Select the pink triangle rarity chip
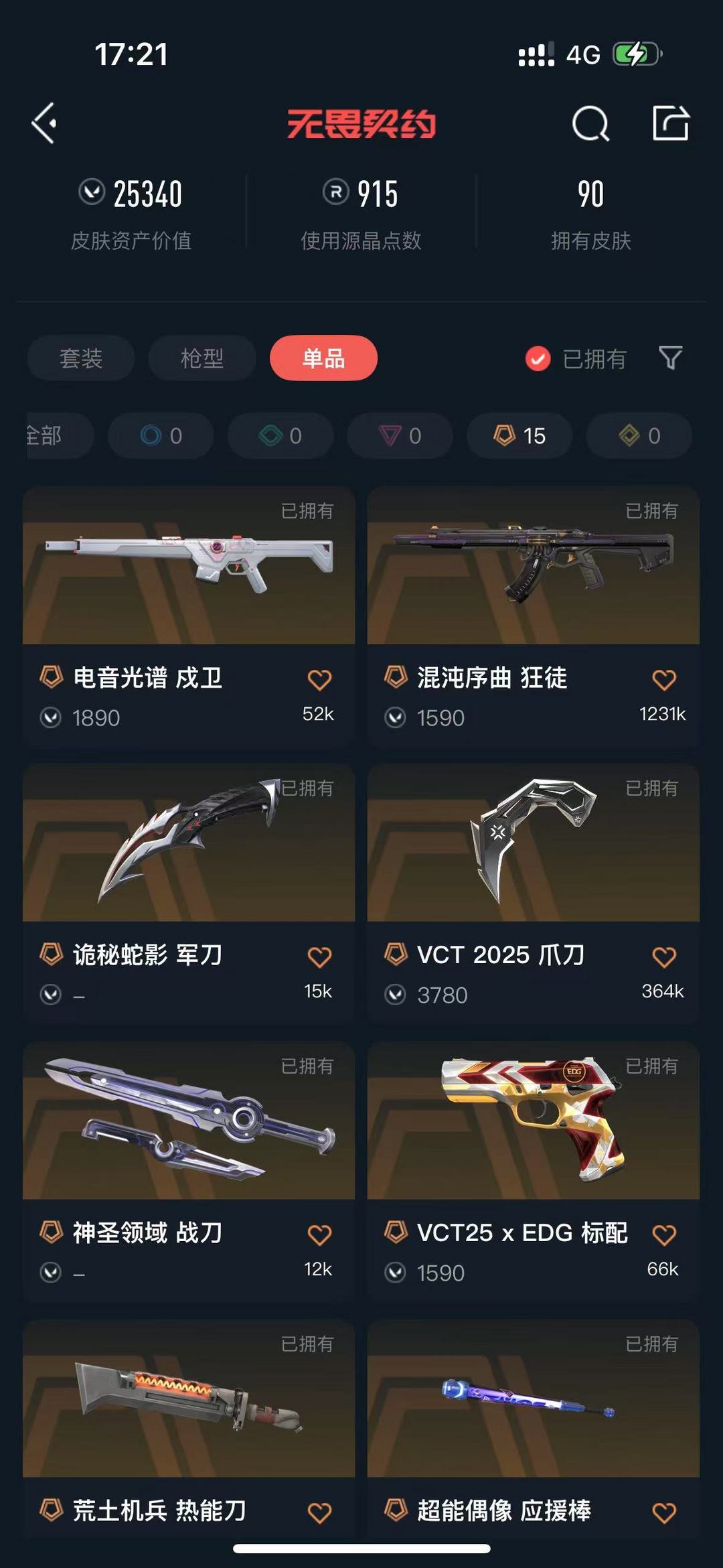Image resolution: width=723 pixels, height=1568 pixels. 400,436
